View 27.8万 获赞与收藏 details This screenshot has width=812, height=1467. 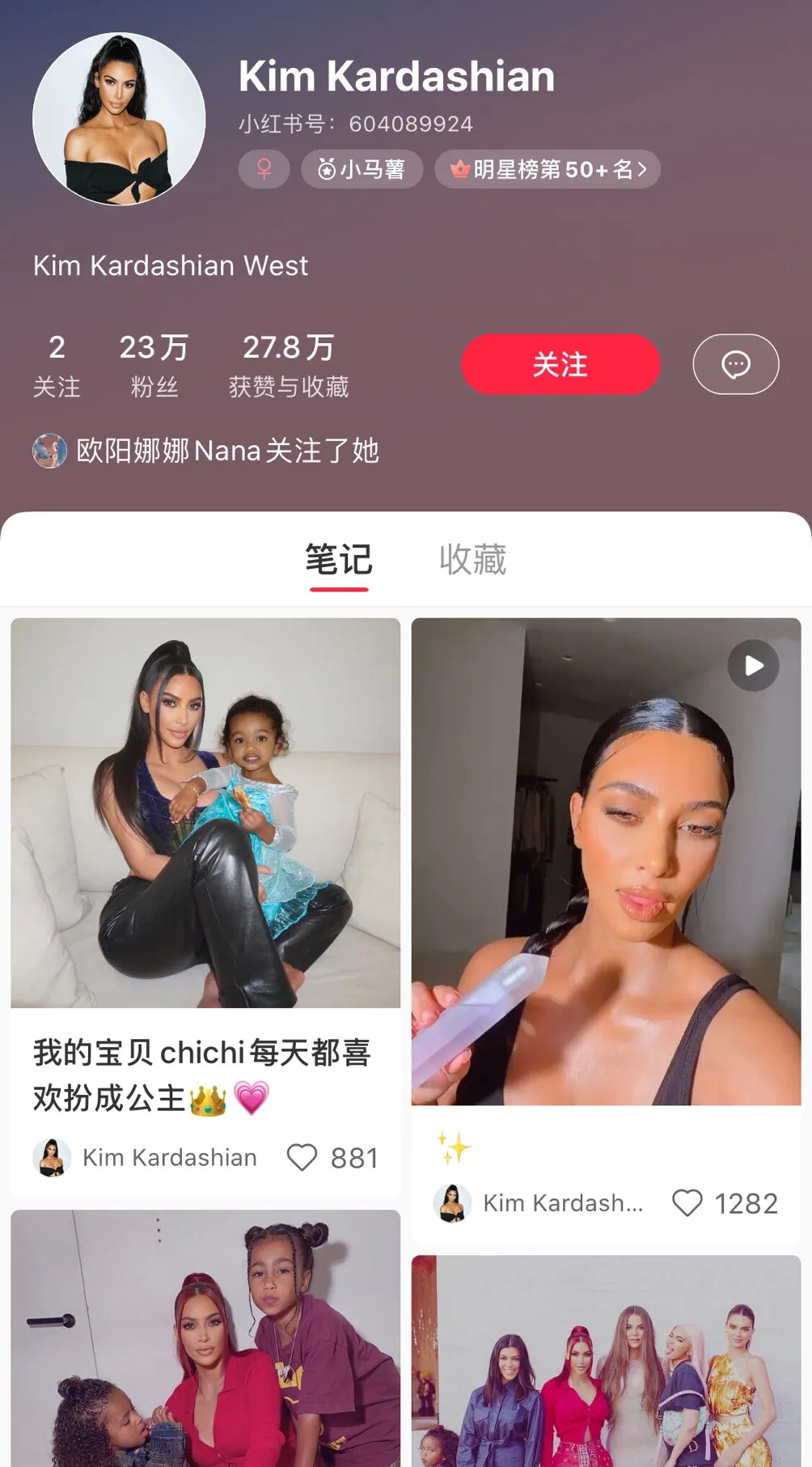(x=288, y=365)
